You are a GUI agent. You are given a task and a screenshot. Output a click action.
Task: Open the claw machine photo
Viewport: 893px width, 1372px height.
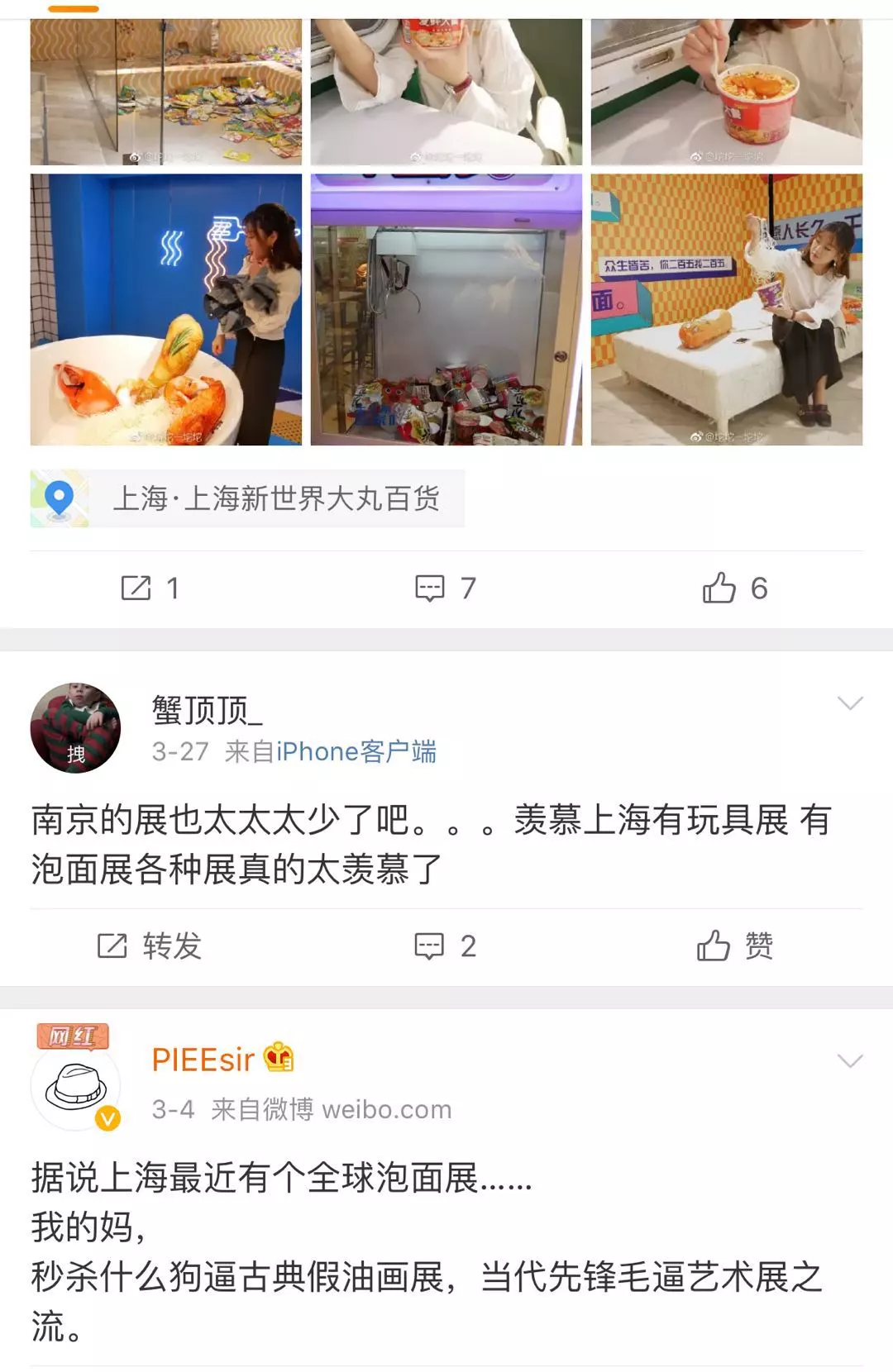pyautogui.click(x=446, y=309)
